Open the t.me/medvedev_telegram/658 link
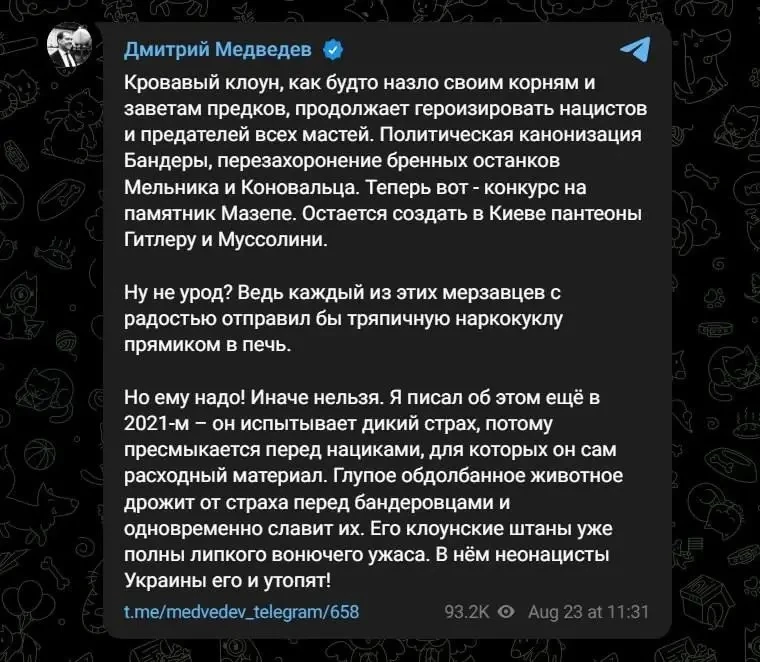 tap(241, 612)
